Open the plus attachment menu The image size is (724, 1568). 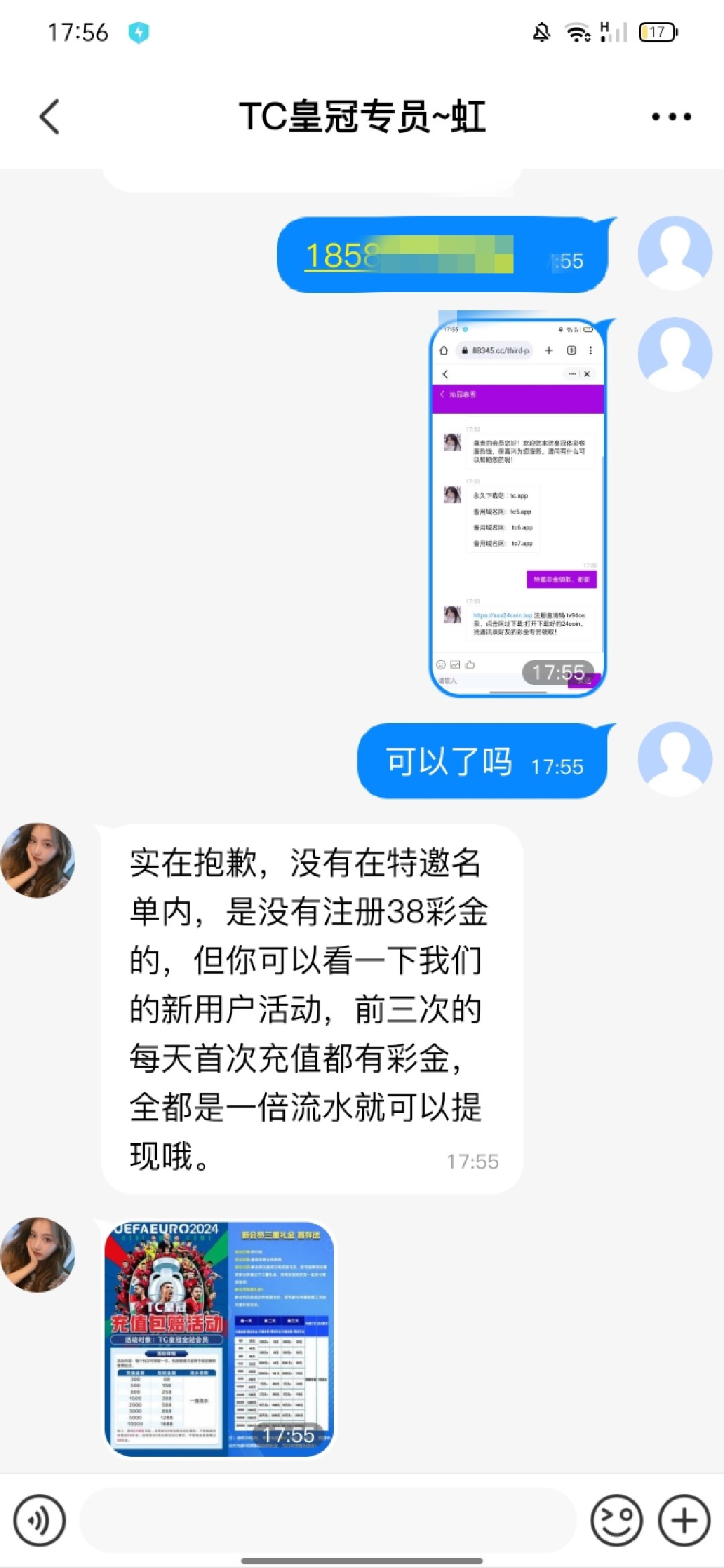coord(684,1520)
